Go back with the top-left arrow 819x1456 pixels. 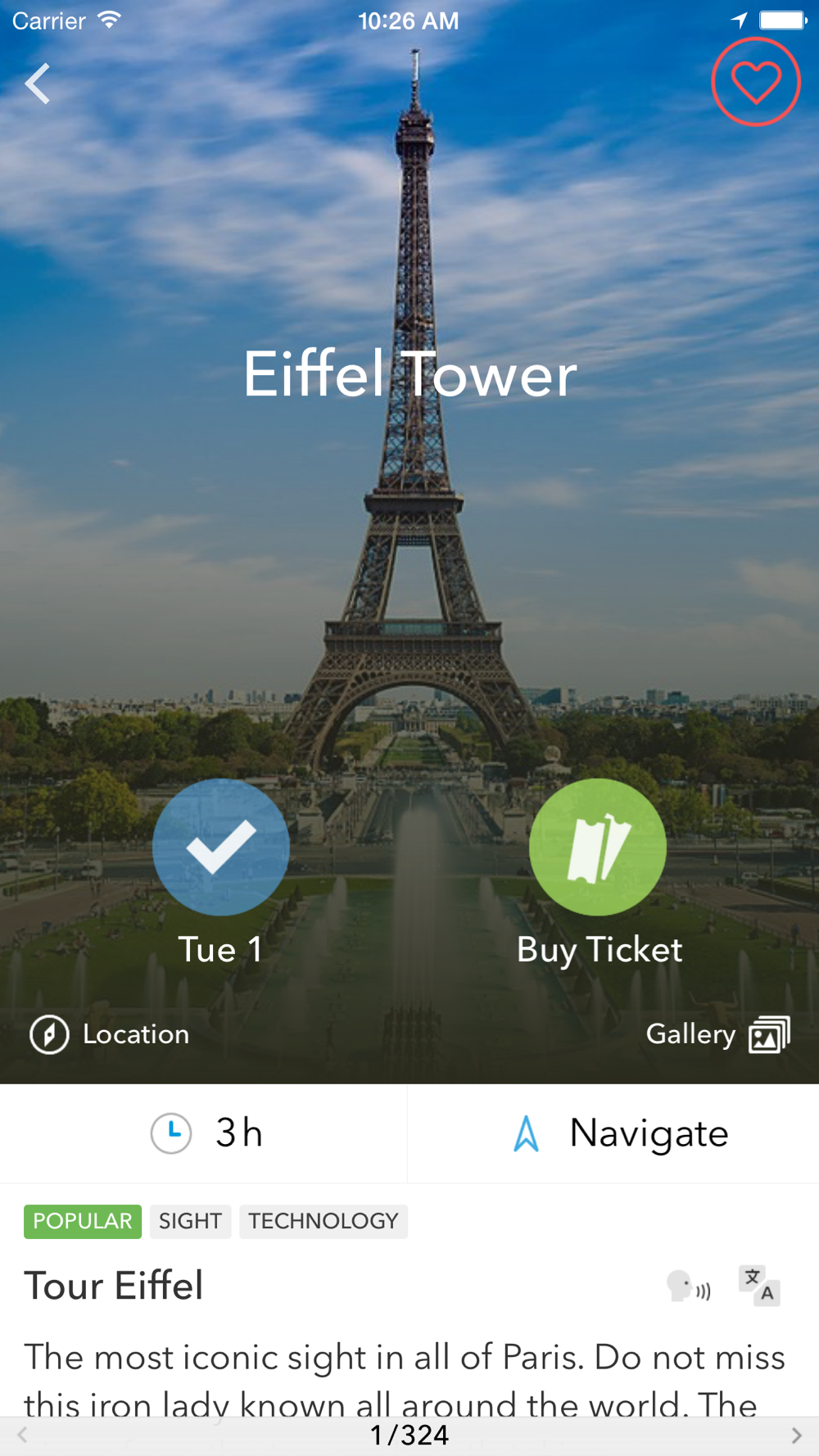click(38, 84)
